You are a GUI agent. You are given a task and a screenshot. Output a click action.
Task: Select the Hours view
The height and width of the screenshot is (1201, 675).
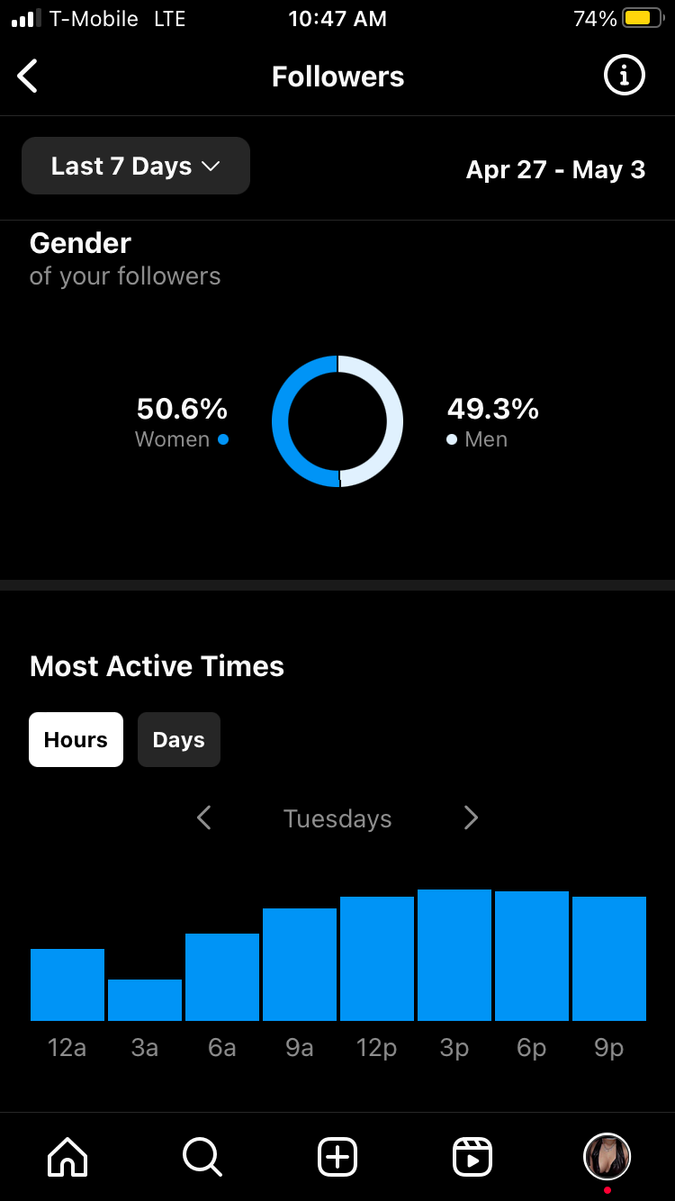click(76, 740)
